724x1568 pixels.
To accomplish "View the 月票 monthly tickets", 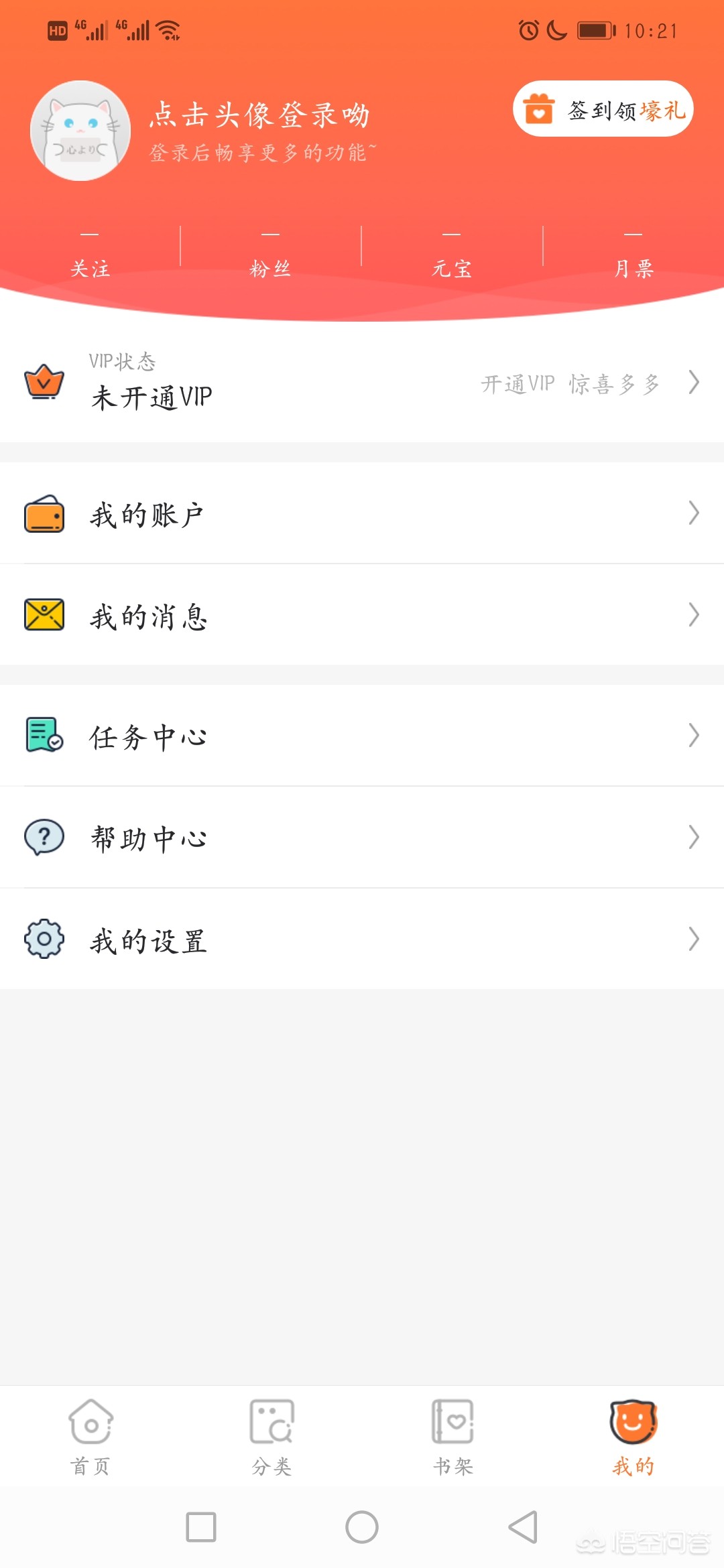I will coord(633,255).
